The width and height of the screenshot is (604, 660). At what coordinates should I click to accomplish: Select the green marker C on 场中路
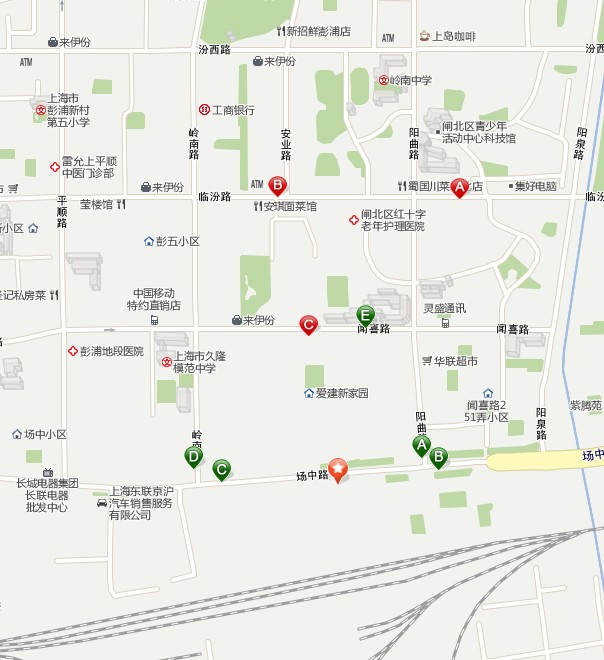coord(222,467)
